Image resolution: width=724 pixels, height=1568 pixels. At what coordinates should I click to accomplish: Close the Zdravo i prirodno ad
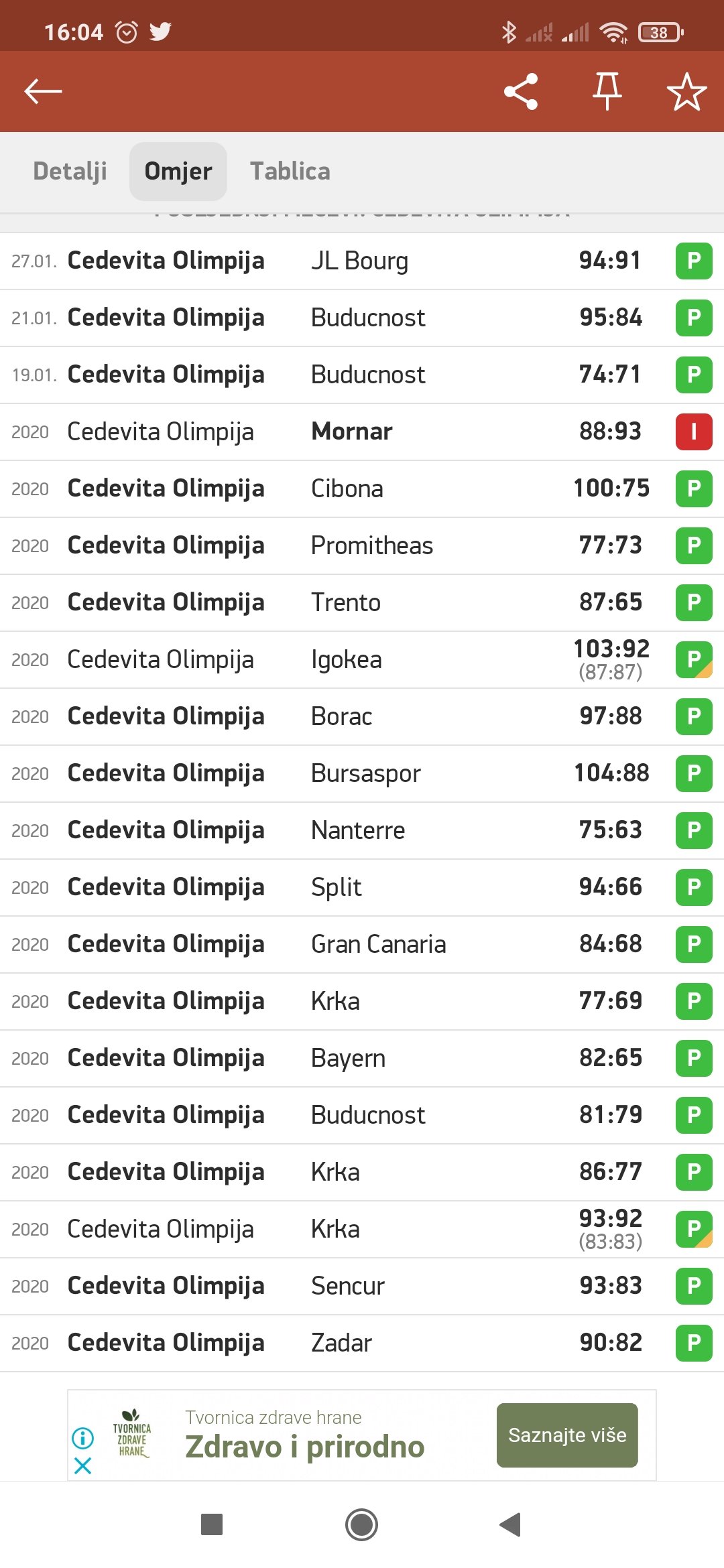(x=83, y=1466)
